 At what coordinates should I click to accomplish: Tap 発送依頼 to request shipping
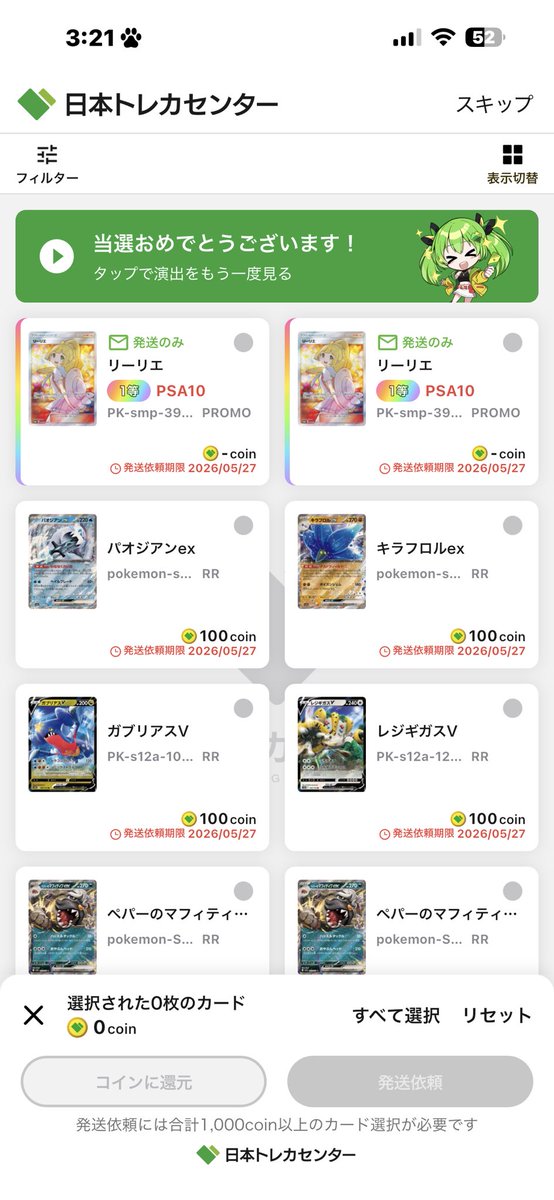[x=410, y=1081]
